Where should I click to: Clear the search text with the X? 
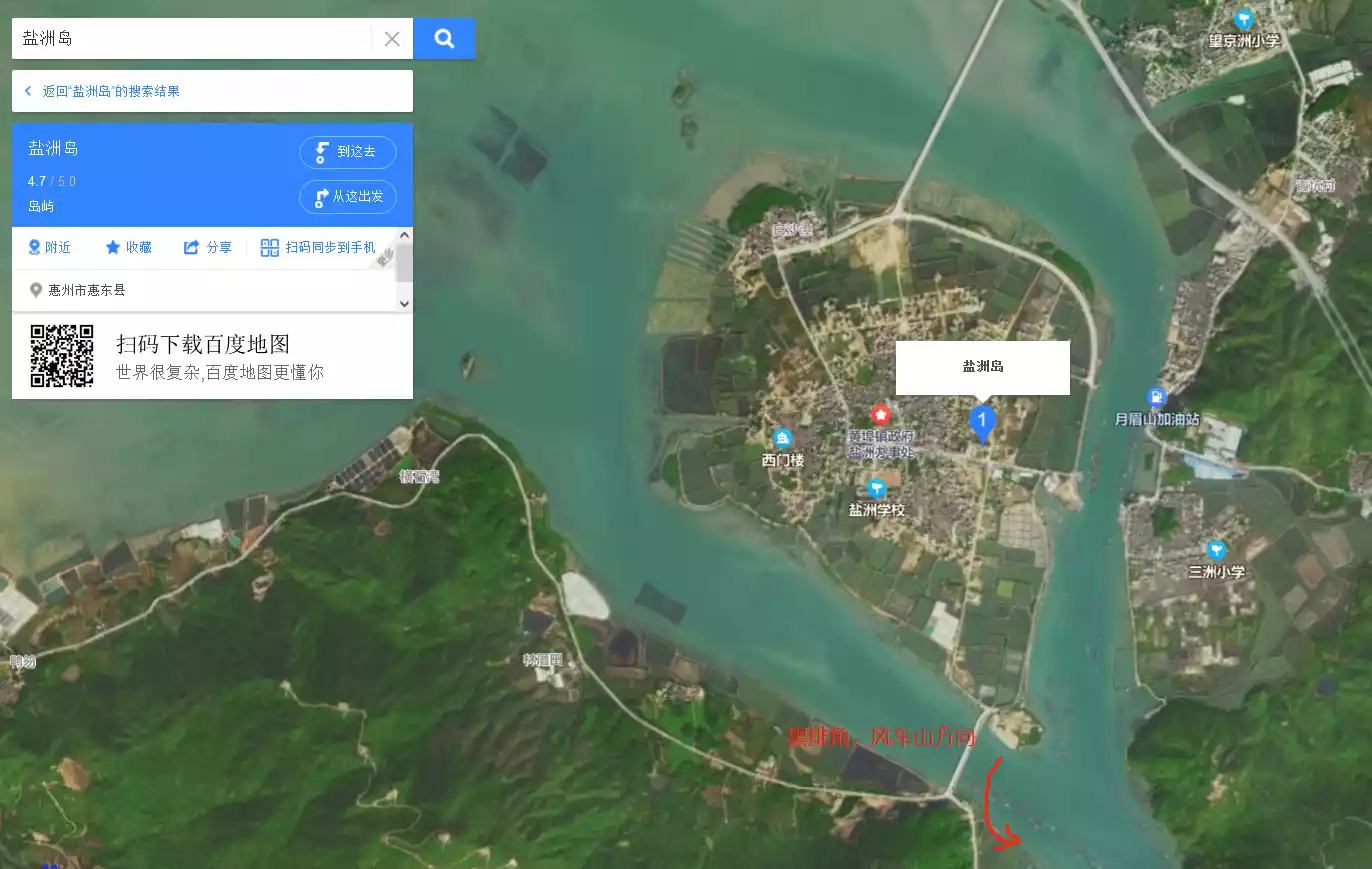(392, 39)
